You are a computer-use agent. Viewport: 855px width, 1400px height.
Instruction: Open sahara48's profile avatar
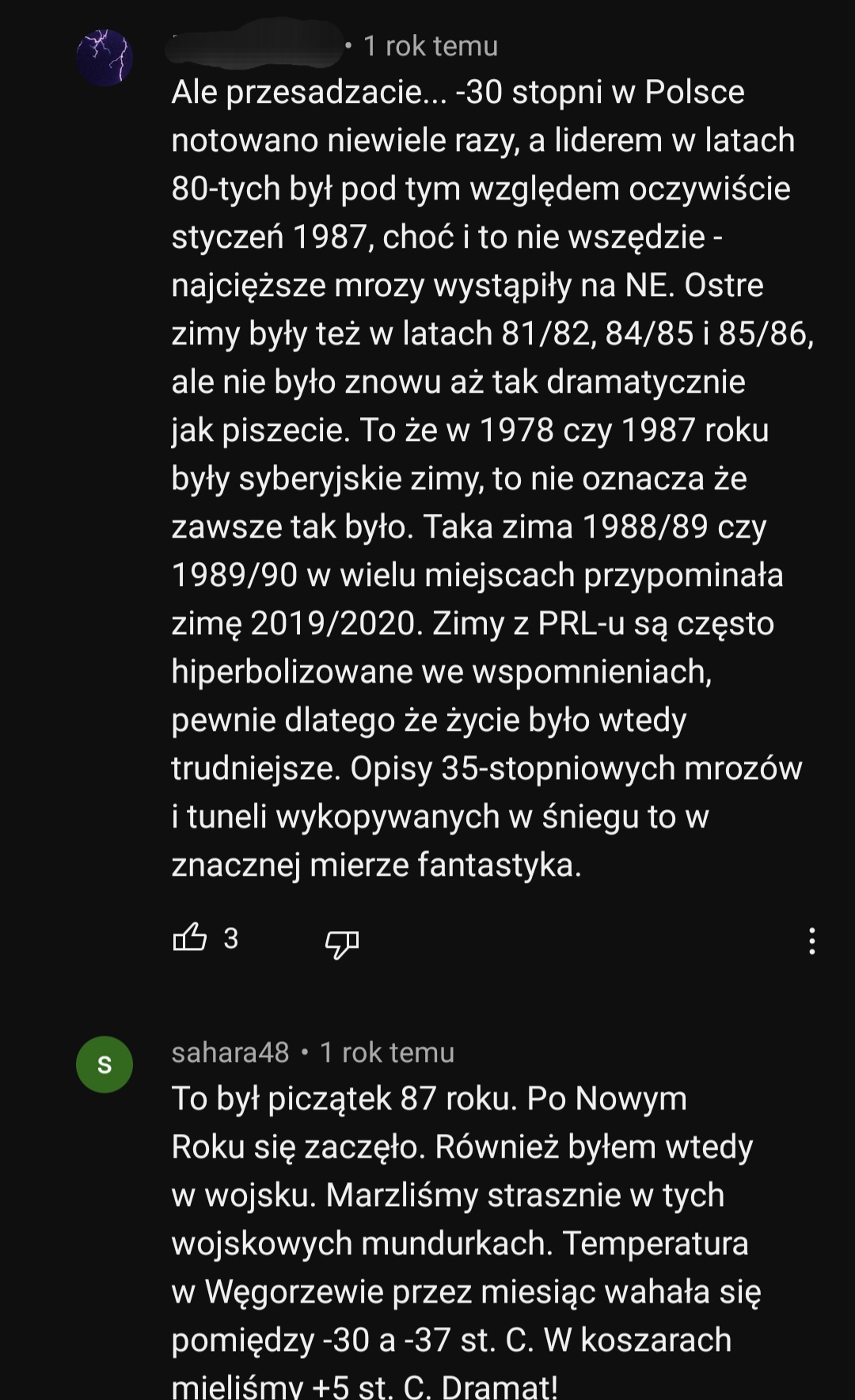point(104,1064)
